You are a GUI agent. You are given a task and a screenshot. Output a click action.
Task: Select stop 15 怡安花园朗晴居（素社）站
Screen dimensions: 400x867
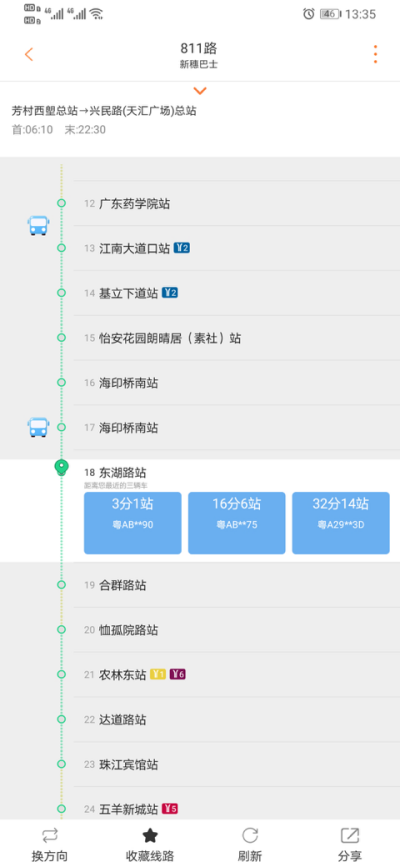coord(237,338)
